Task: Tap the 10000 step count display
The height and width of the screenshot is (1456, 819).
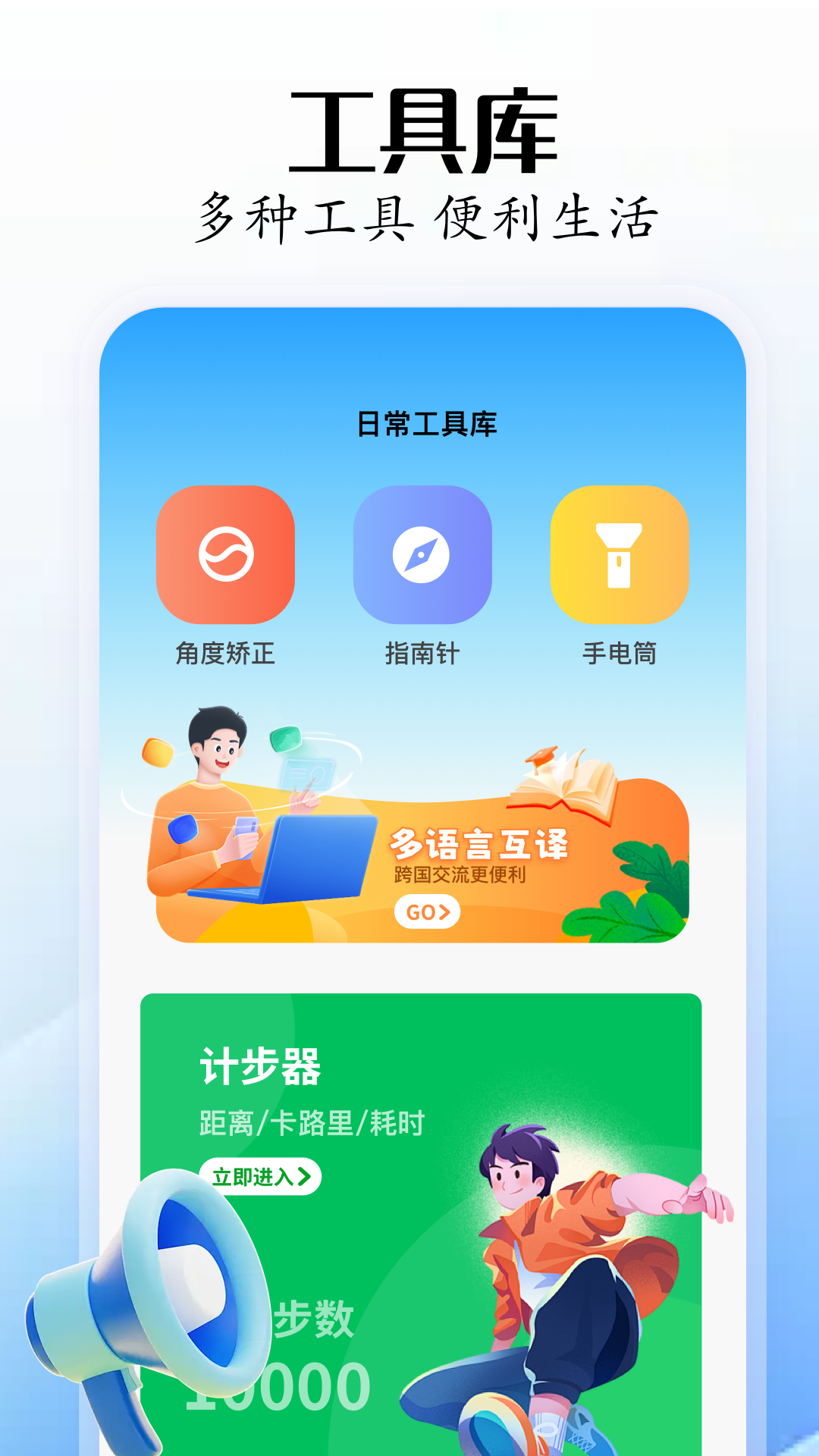Action: click(278, 1388)
